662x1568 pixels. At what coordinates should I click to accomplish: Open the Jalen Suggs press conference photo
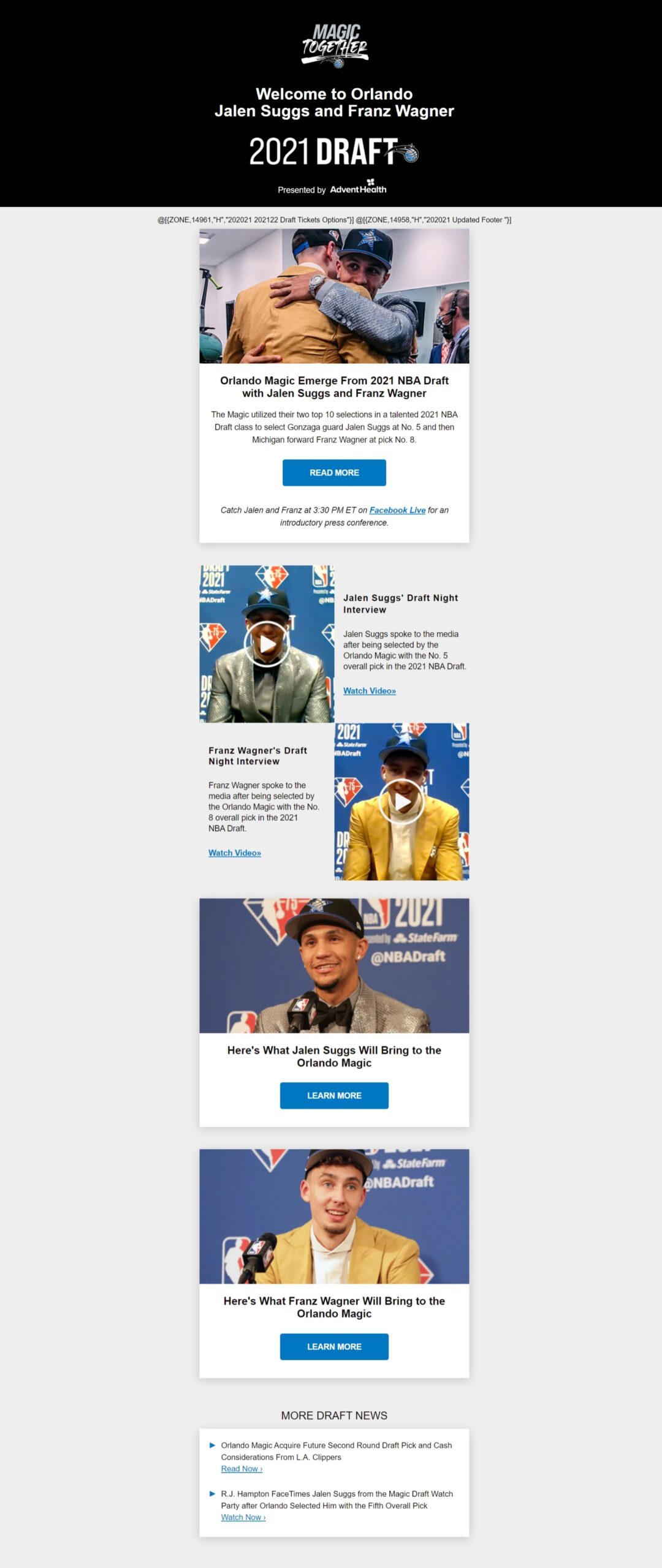tap(334, 965)
